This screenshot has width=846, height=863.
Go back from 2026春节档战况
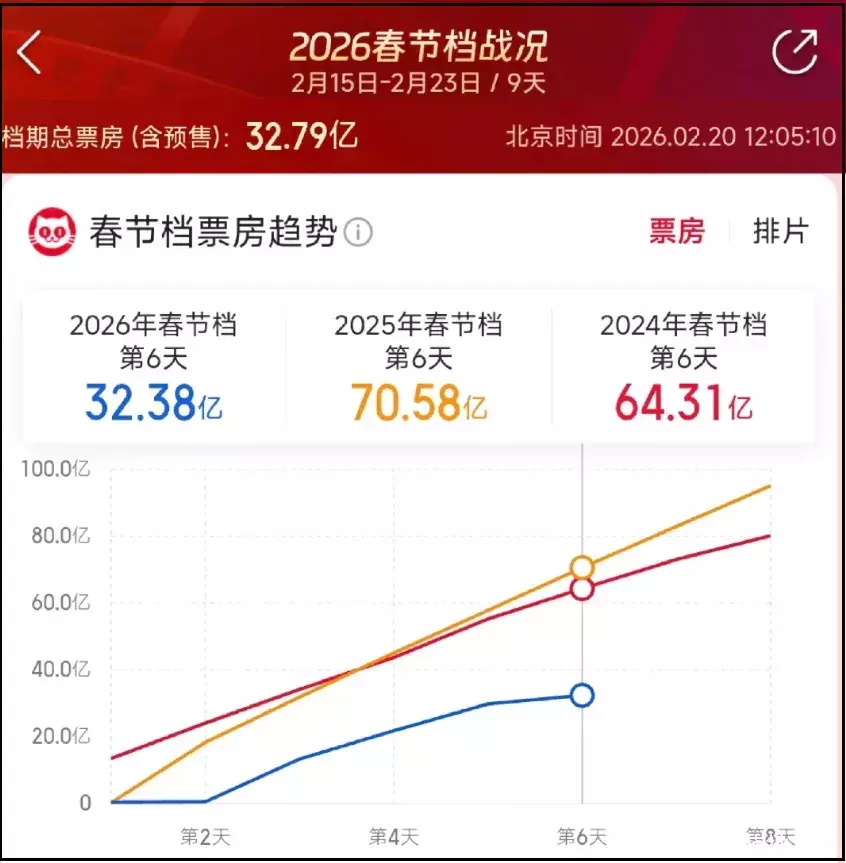coord(29,53)
